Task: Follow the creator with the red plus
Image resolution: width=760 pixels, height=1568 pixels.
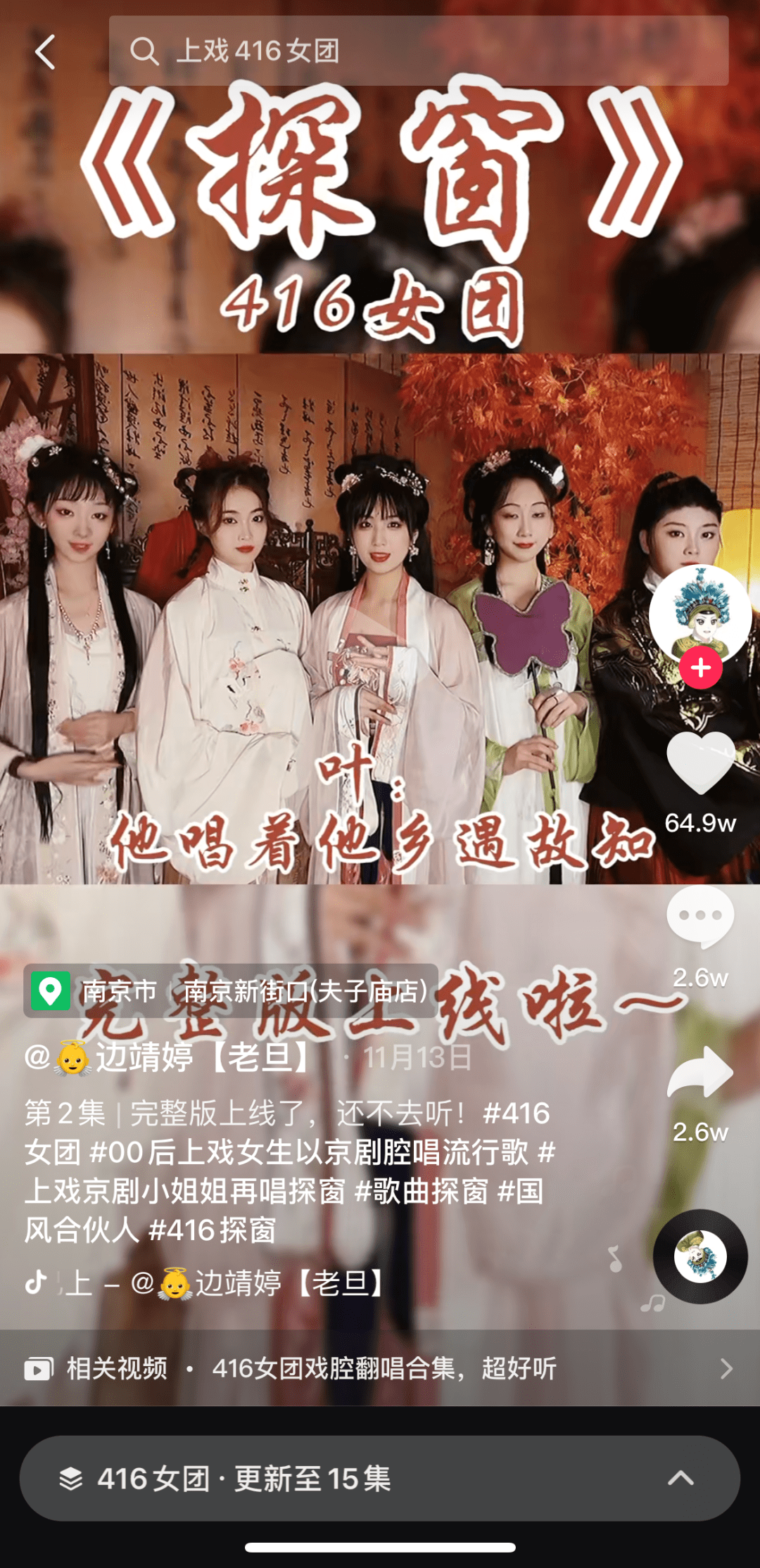Action: click(700, 668)
